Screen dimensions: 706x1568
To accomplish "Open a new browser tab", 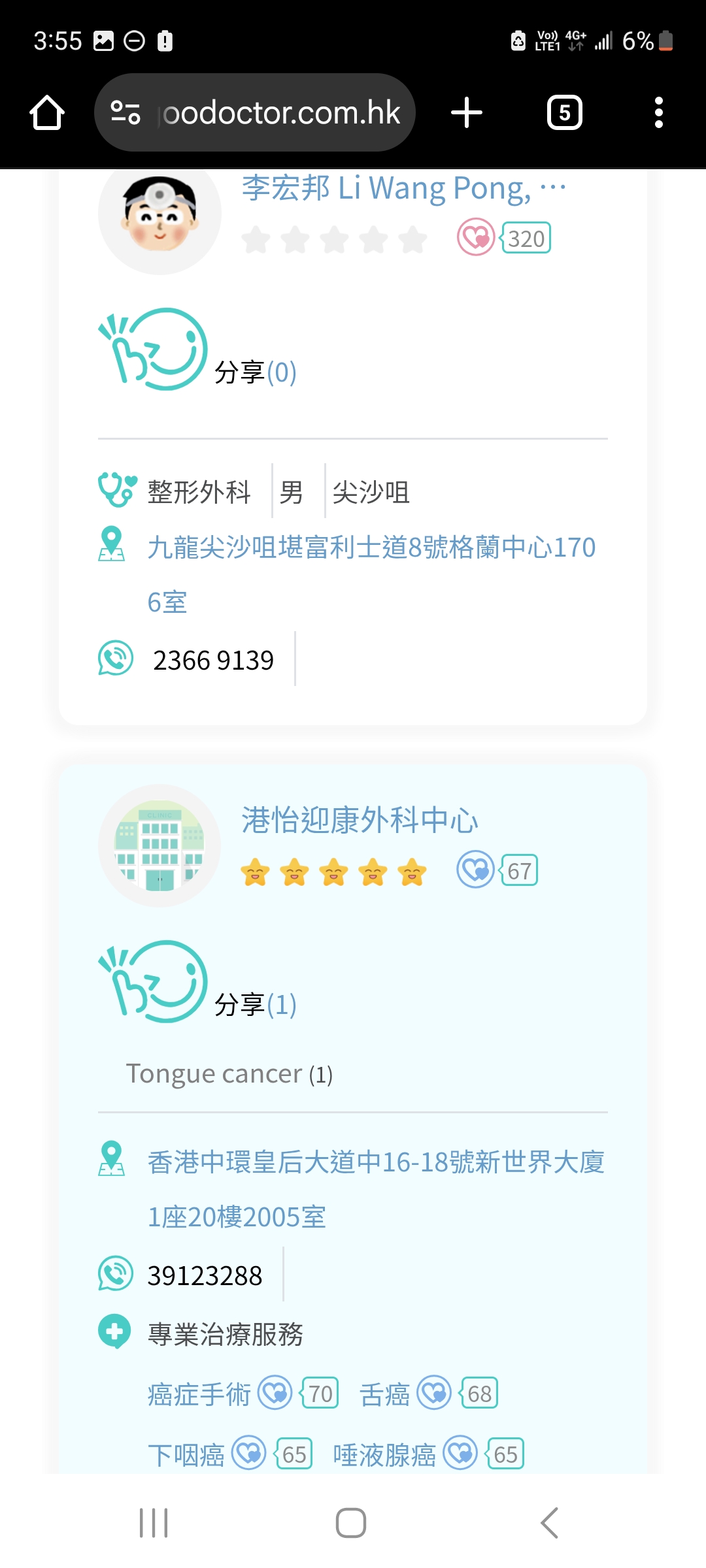I will (x=467, y=112).
